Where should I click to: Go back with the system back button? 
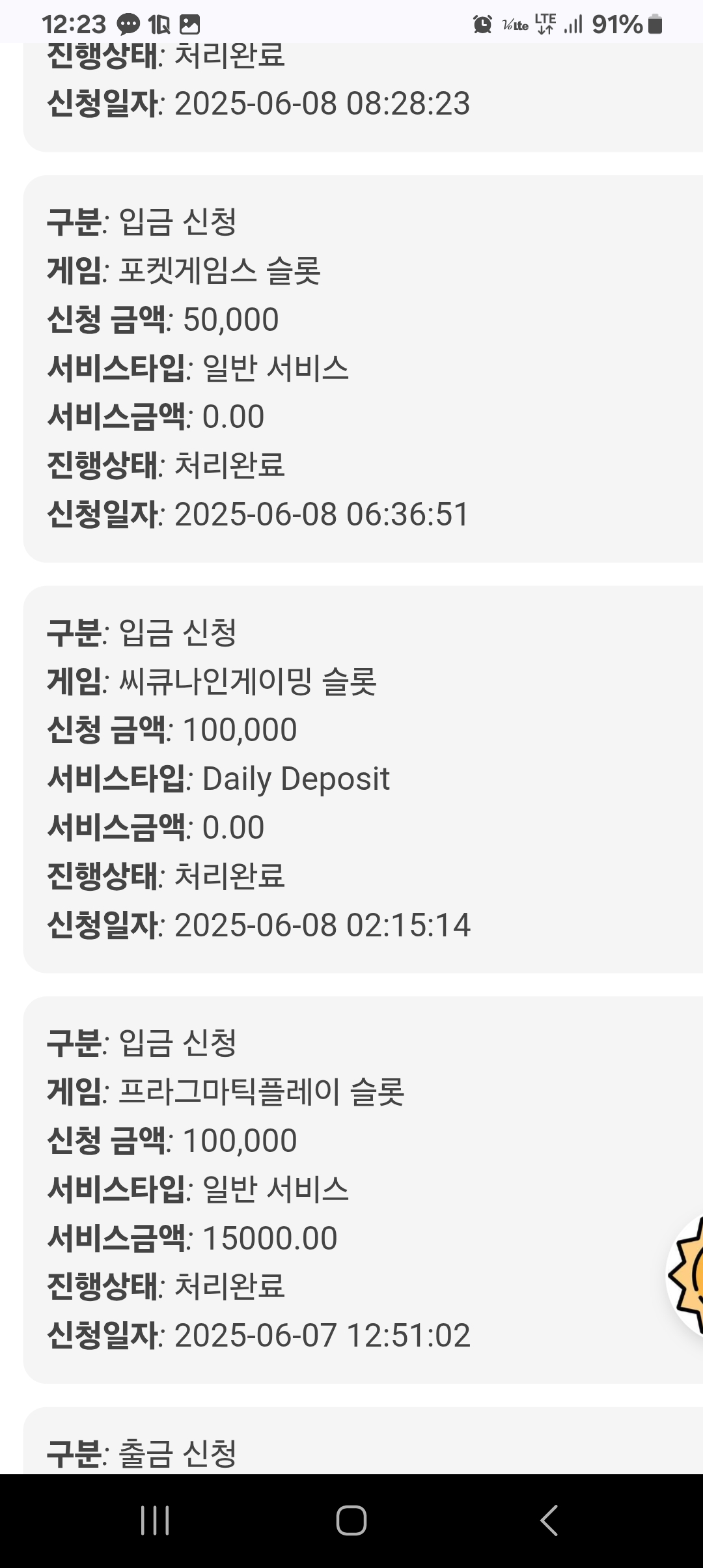point(549,1520)
